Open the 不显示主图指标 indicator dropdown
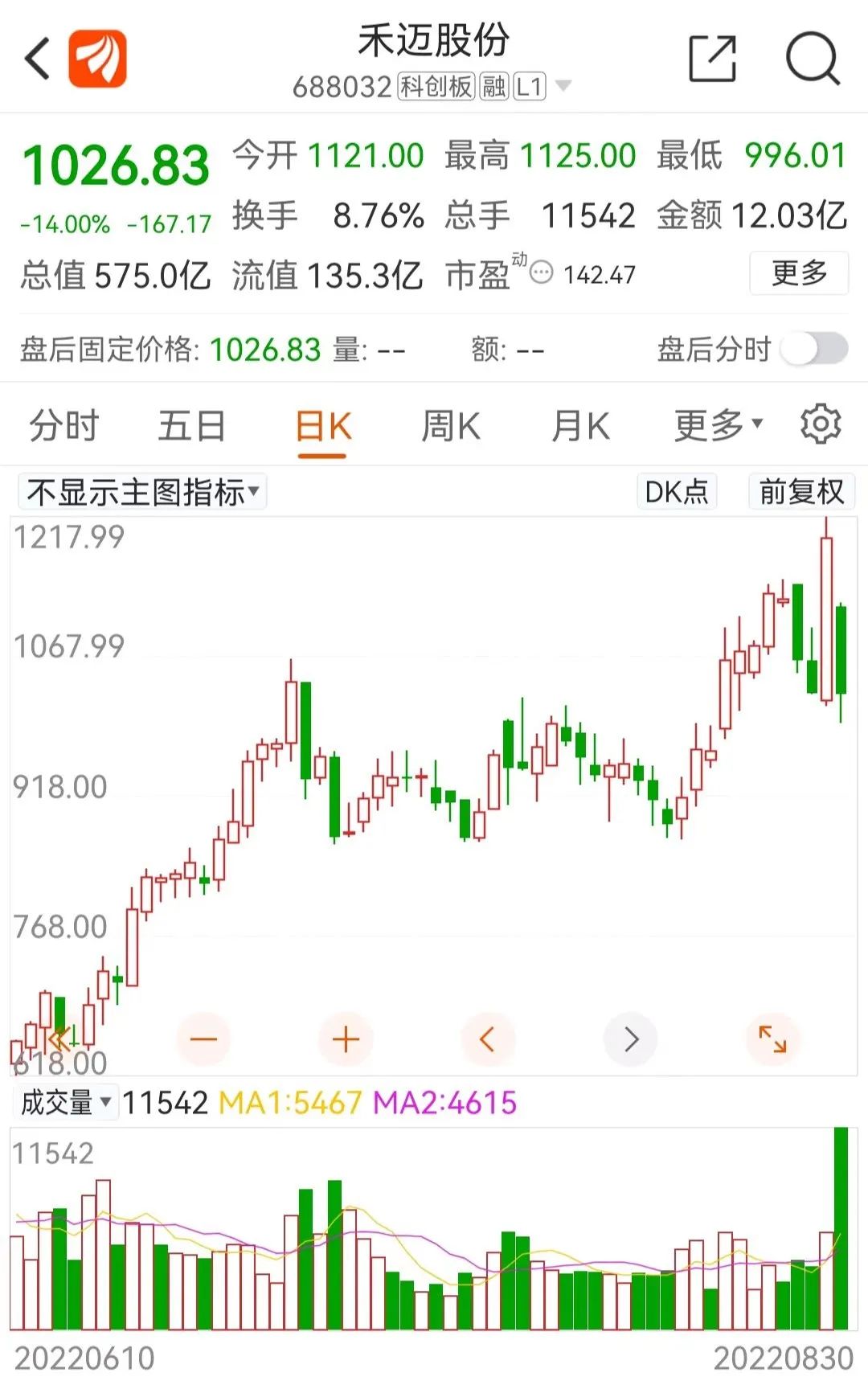 143,492
